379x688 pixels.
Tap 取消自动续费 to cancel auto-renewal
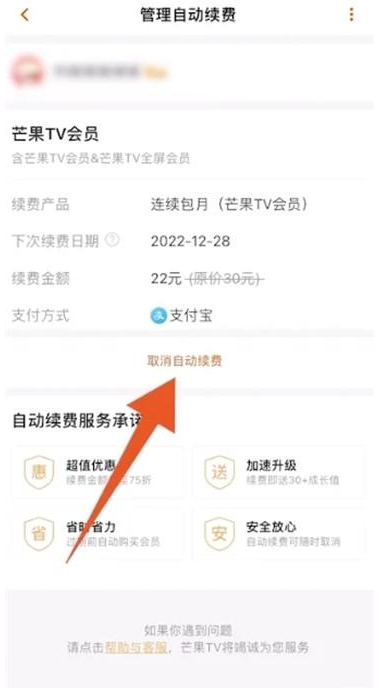coord(185,361)
